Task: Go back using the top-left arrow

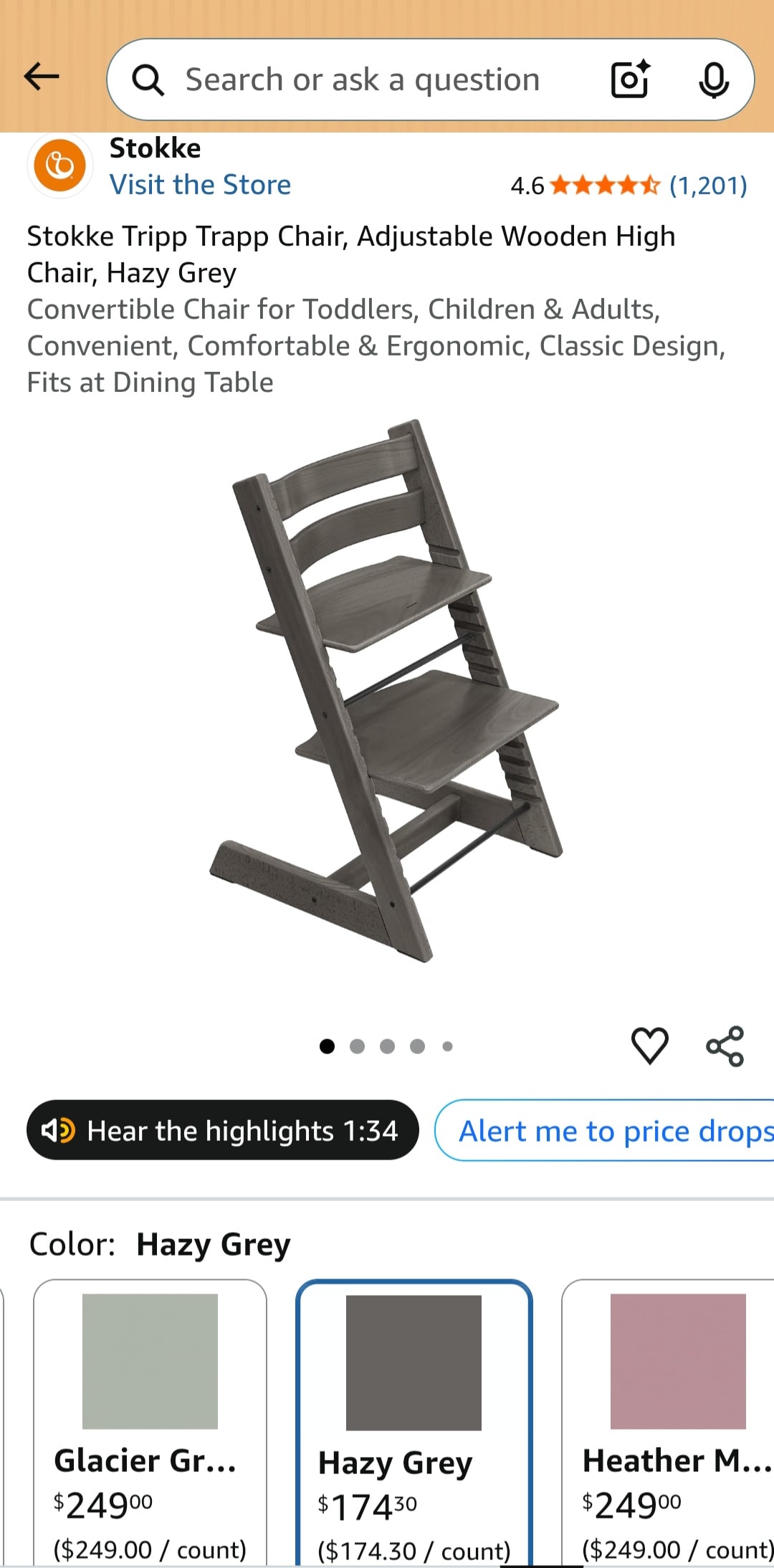Action: pos(42,77)
